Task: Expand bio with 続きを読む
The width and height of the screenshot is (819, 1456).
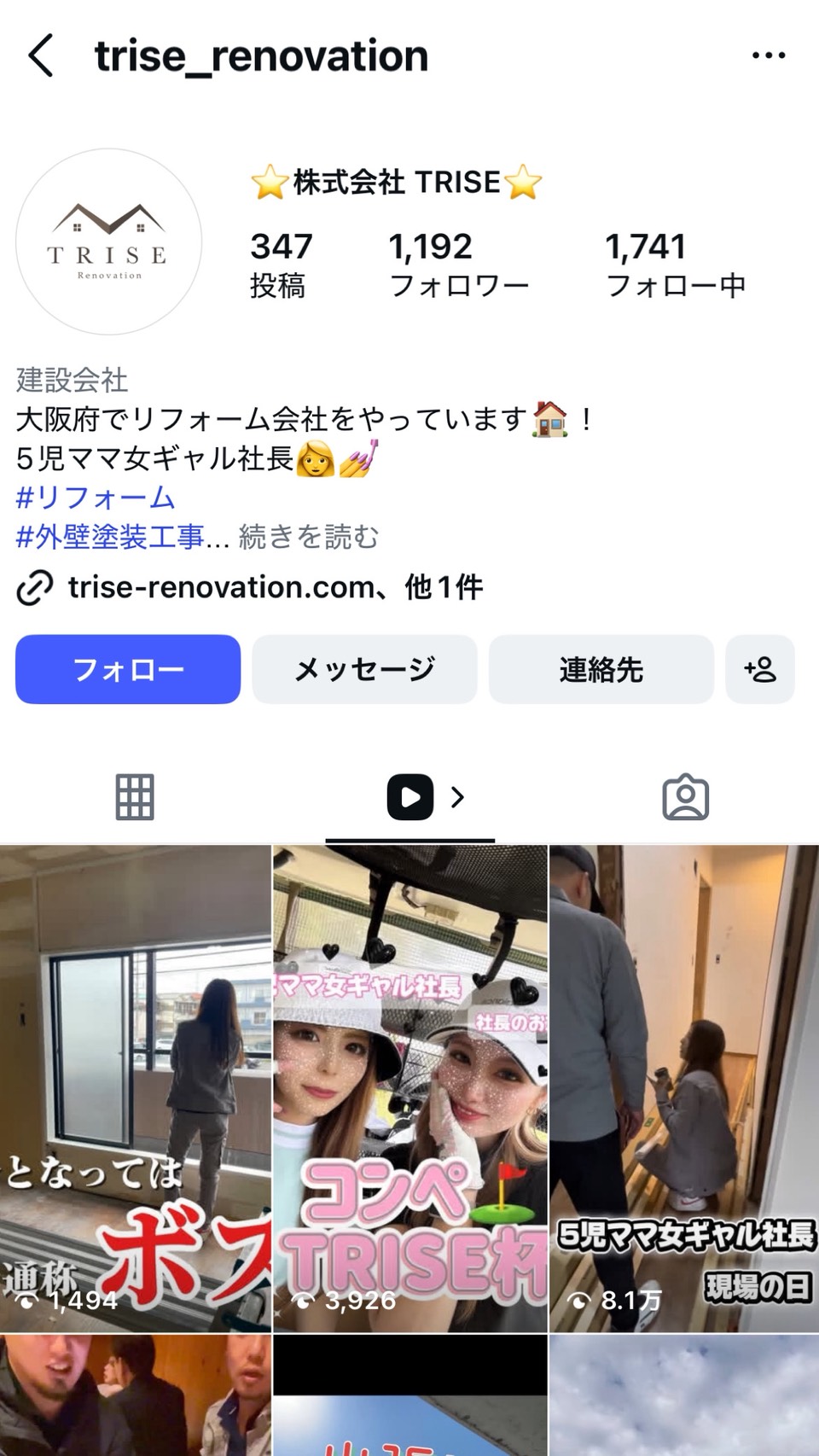Action: point(308,537)
